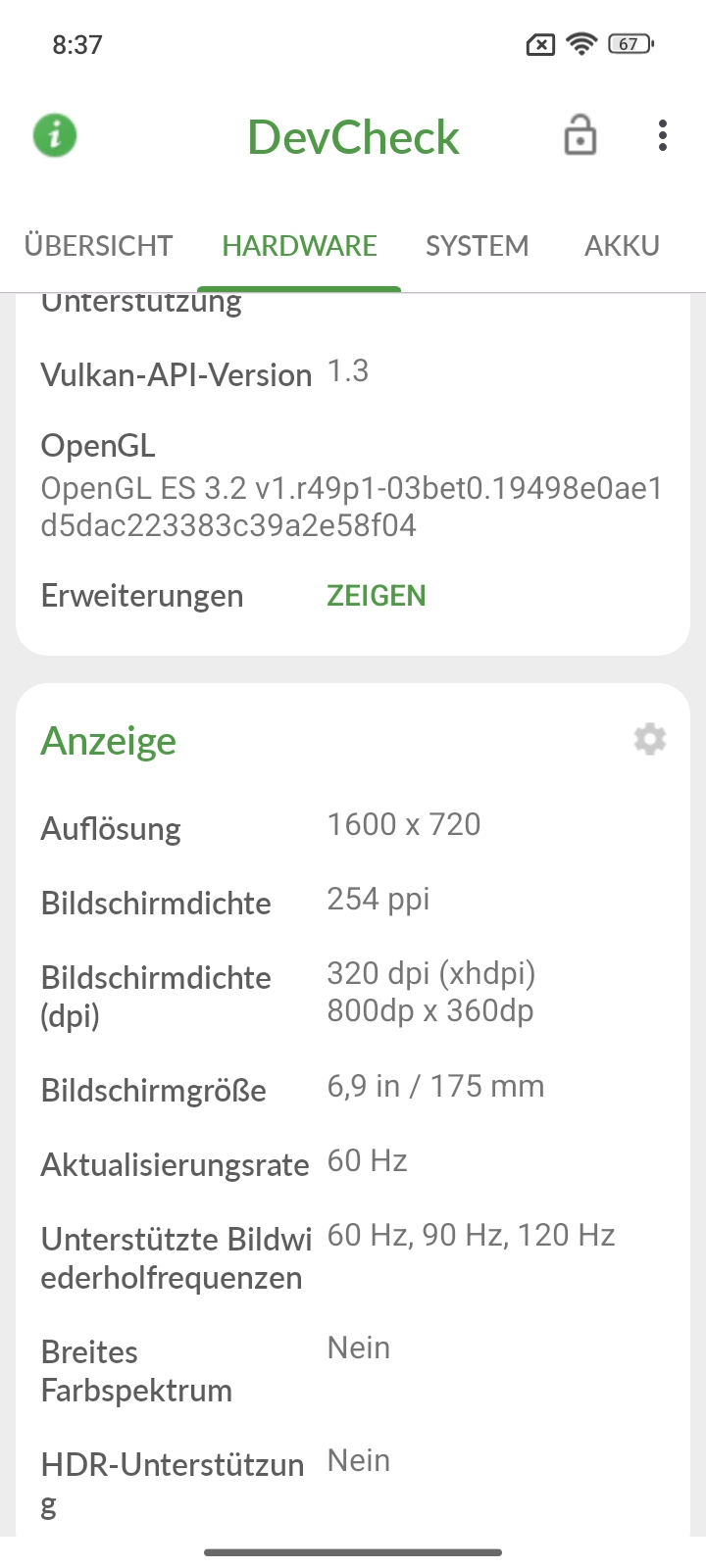The image size is (706, 1568).
Task: Switch to the Übersicht tab
Action: pos(98,245)
